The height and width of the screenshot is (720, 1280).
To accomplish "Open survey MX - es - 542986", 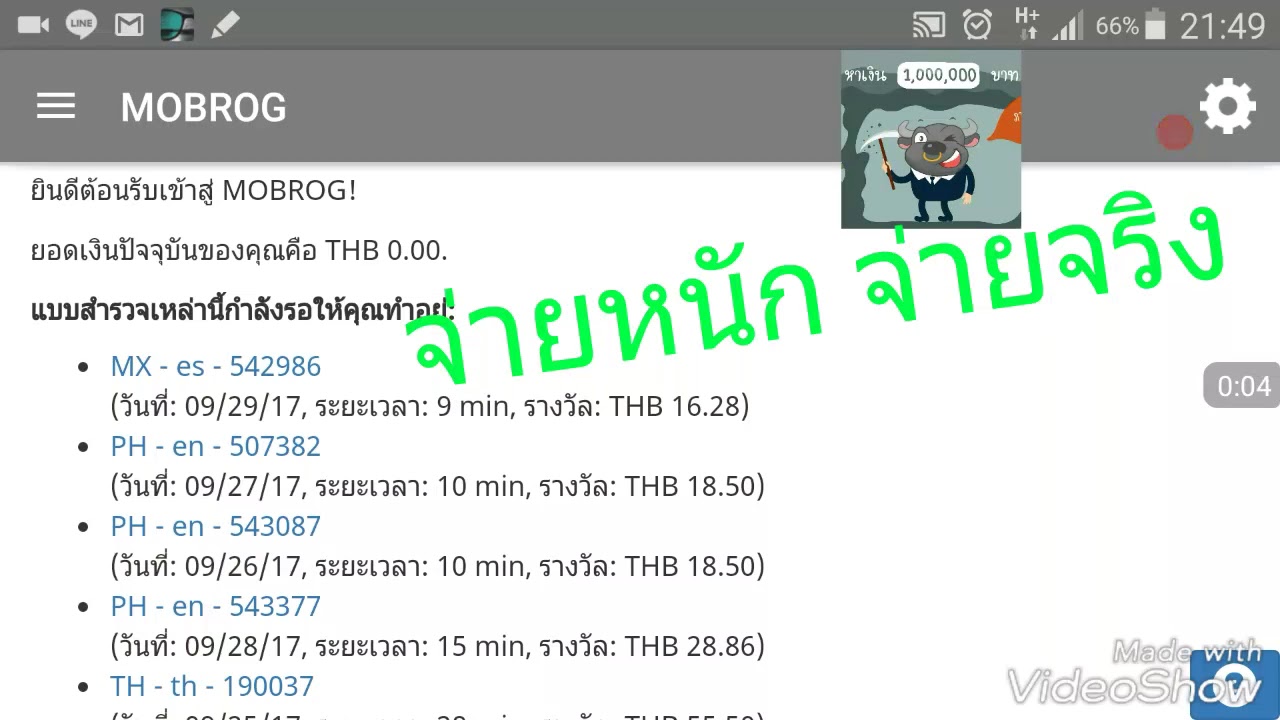I will pos(215,366).
